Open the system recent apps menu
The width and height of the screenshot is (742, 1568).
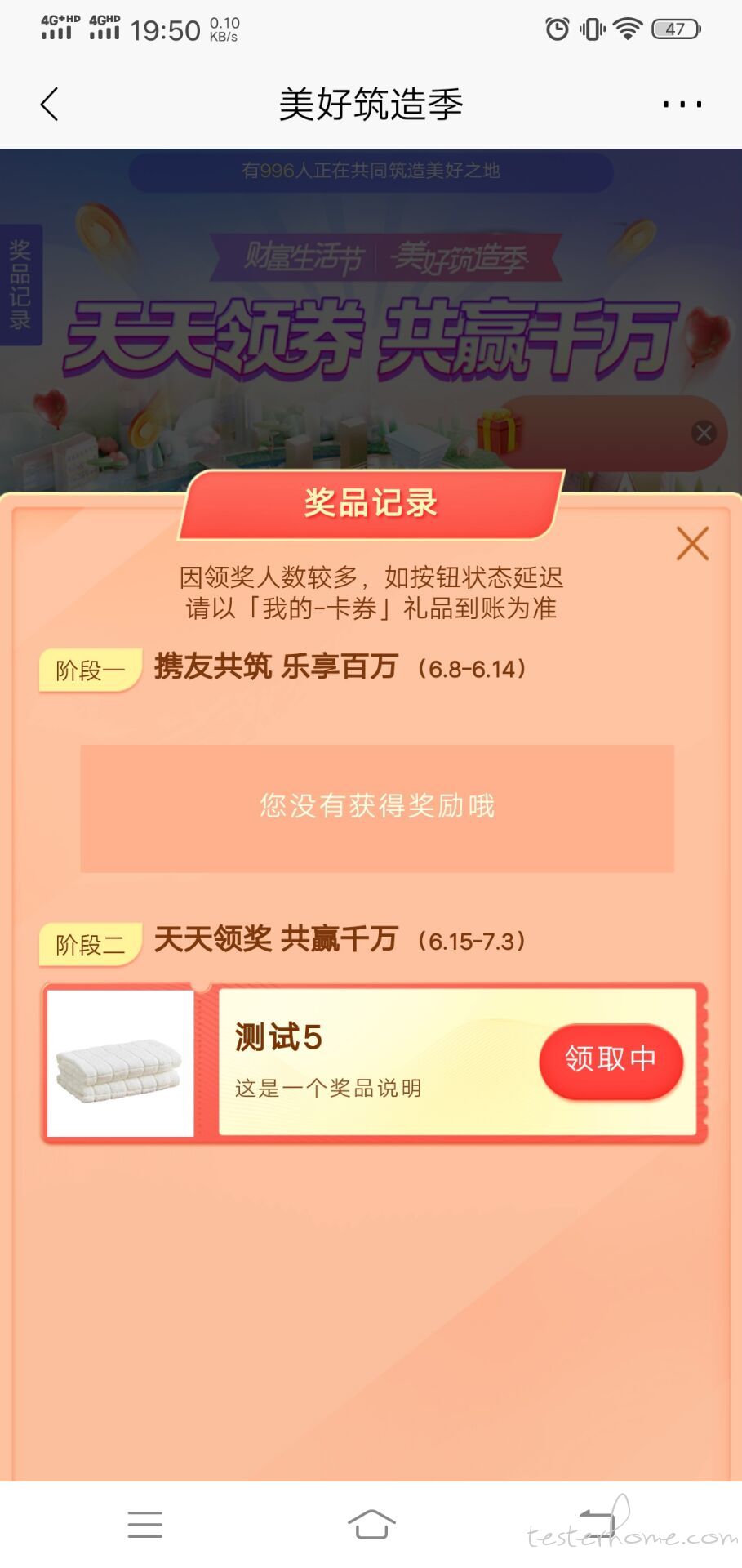[x=145, y=1524]
